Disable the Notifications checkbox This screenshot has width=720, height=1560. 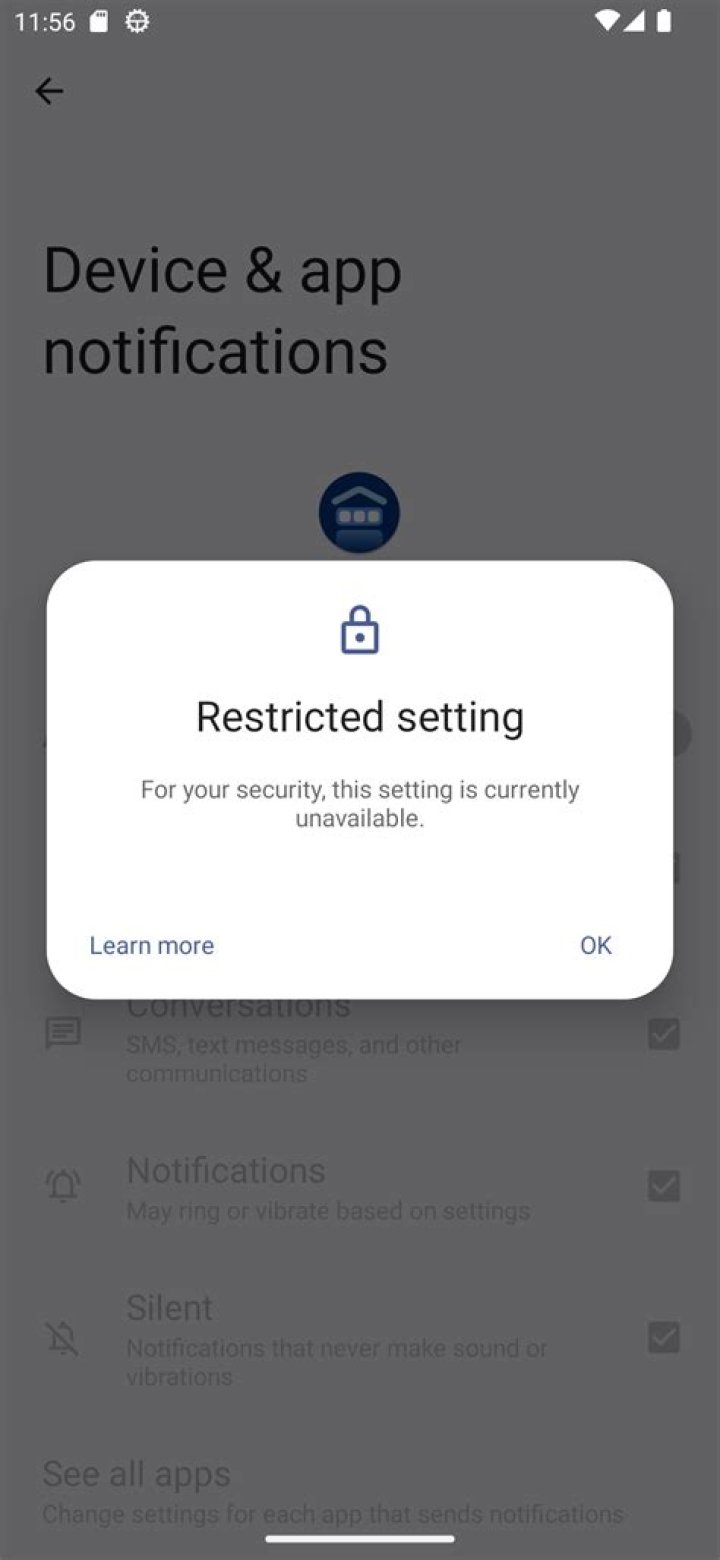tap(663, 1186)
